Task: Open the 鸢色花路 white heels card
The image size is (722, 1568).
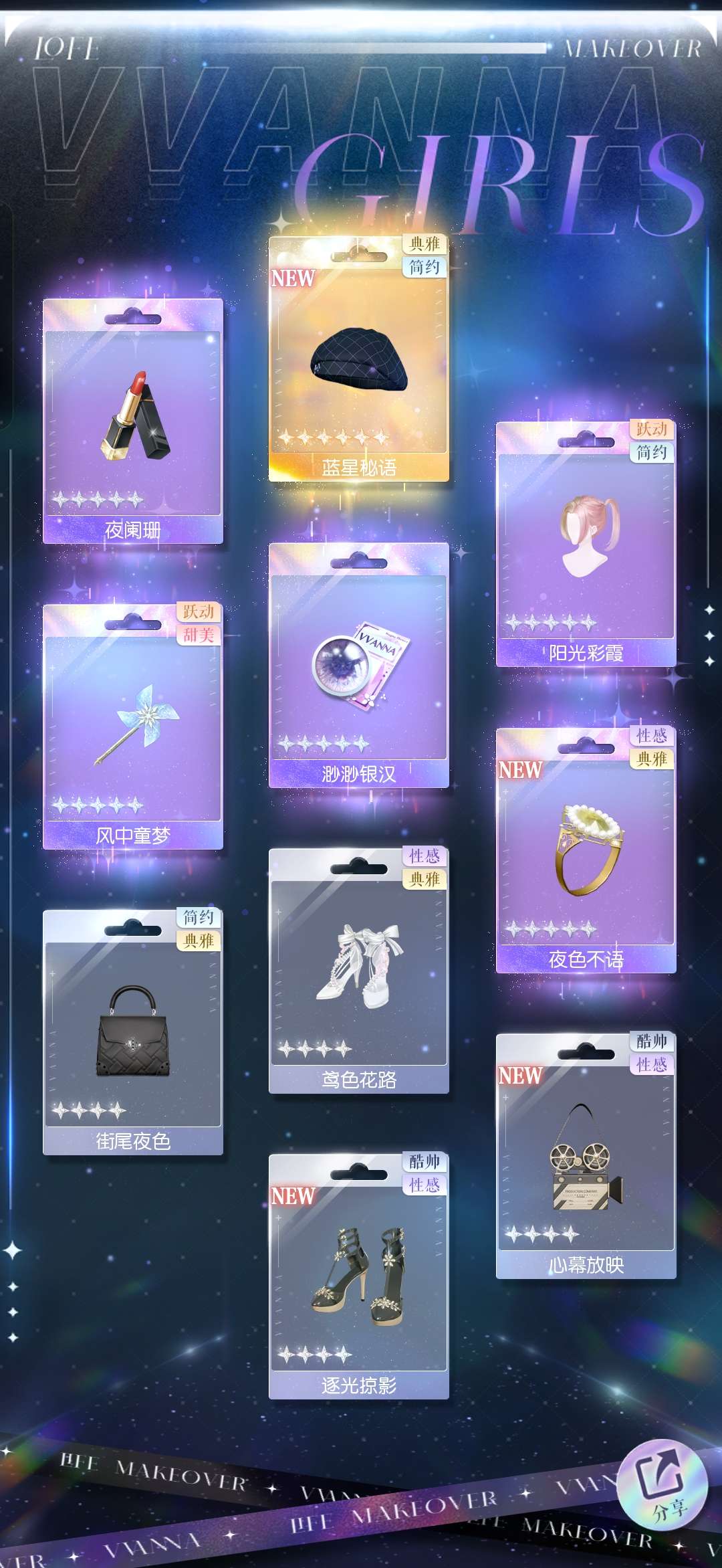Action: point(359,971)
